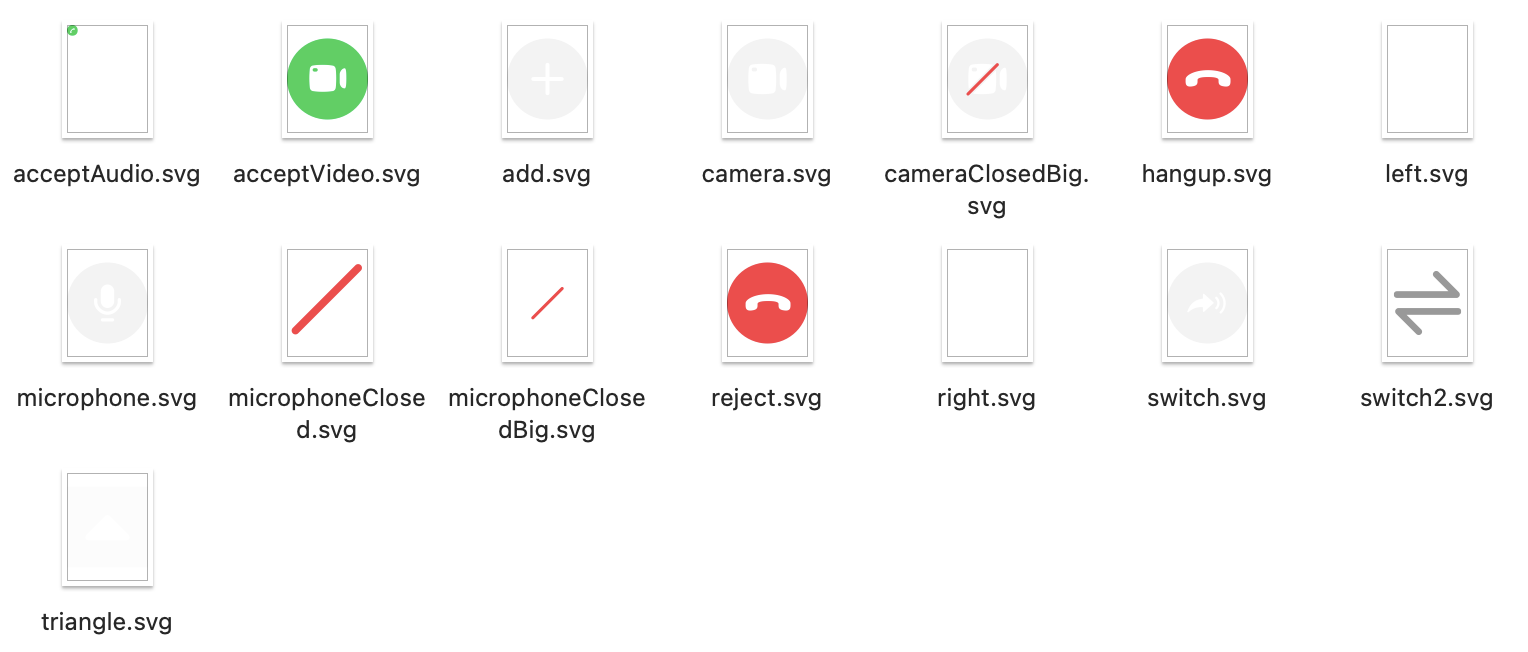Open the switch2.svg file
The height and width of the screenshot is (652, 1528).
point(1427,303)
